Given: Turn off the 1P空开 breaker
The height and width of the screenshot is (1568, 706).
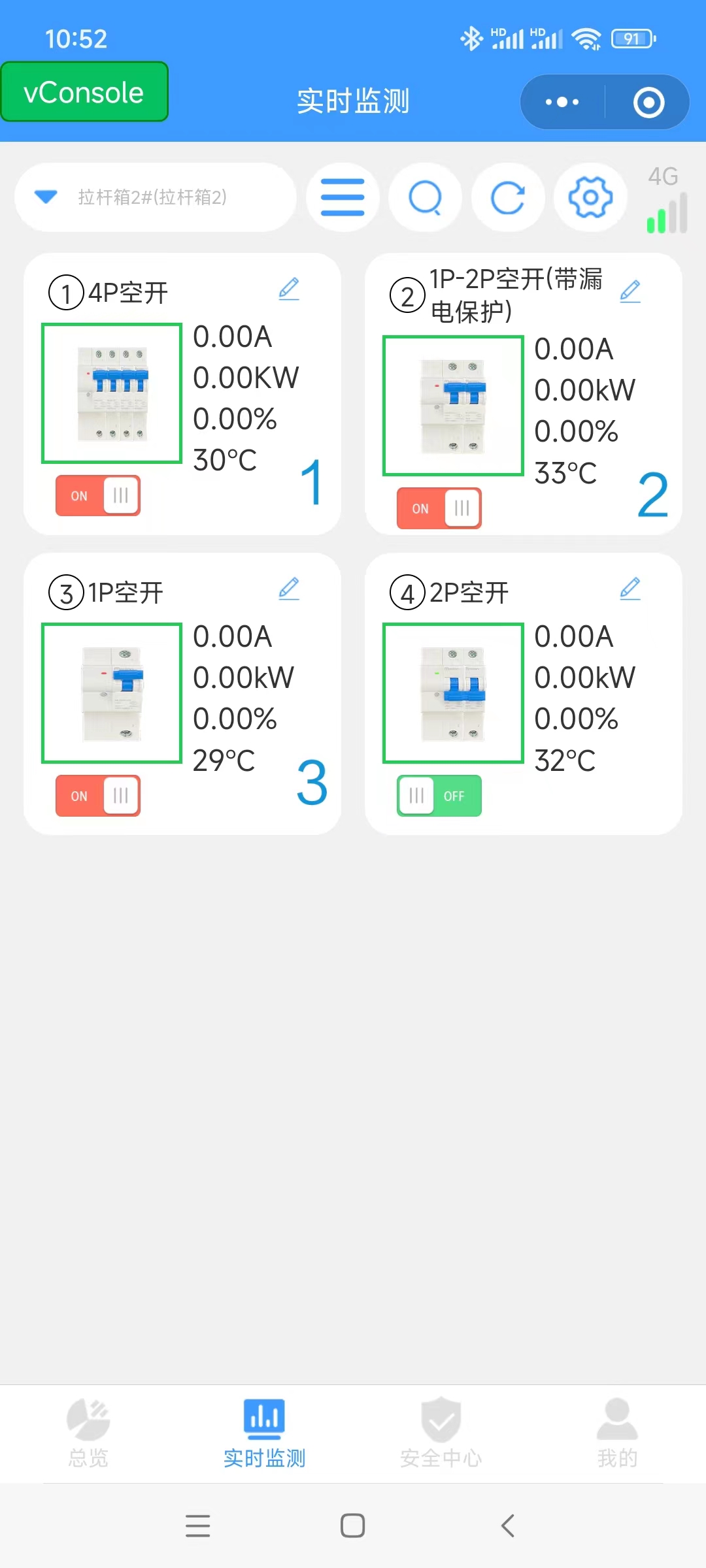Looking at the screenshot, I should pyautogui.click(x=98, y=796).
